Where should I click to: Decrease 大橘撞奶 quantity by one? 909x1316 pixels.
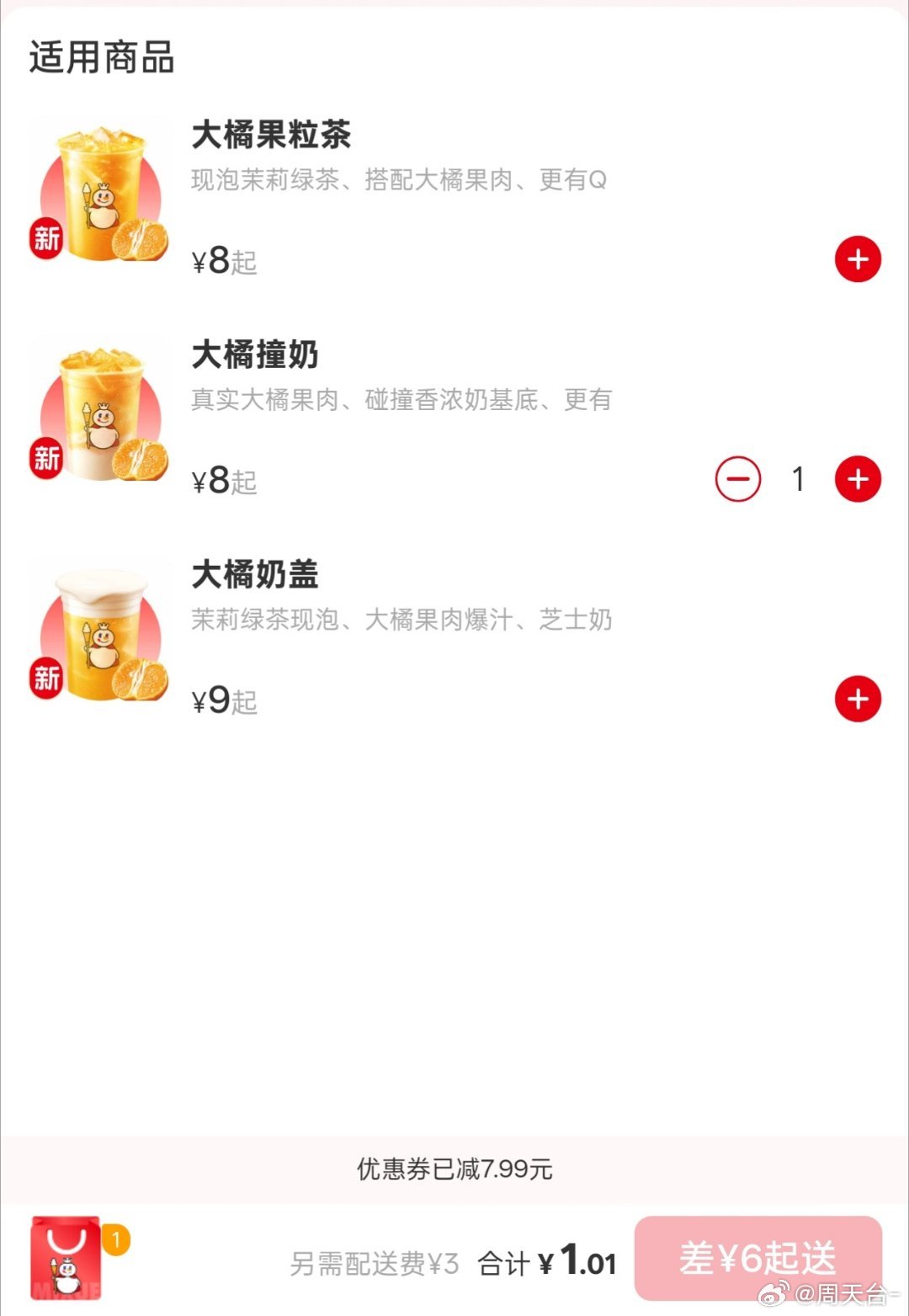pos(738,479)
